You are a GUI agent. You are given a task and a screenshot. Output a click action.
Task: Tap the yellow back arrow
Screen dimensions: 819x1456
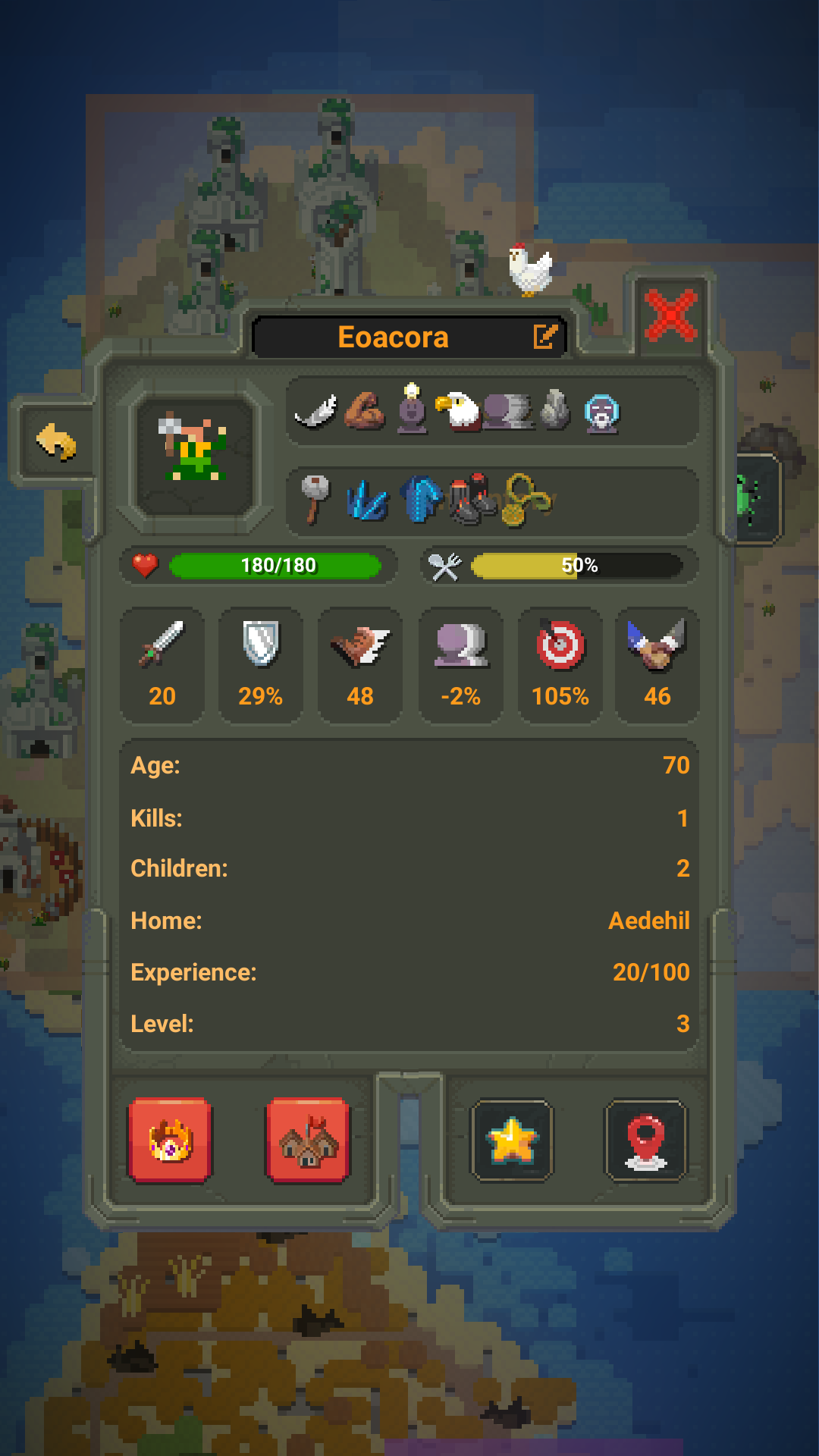coord(57,442)
